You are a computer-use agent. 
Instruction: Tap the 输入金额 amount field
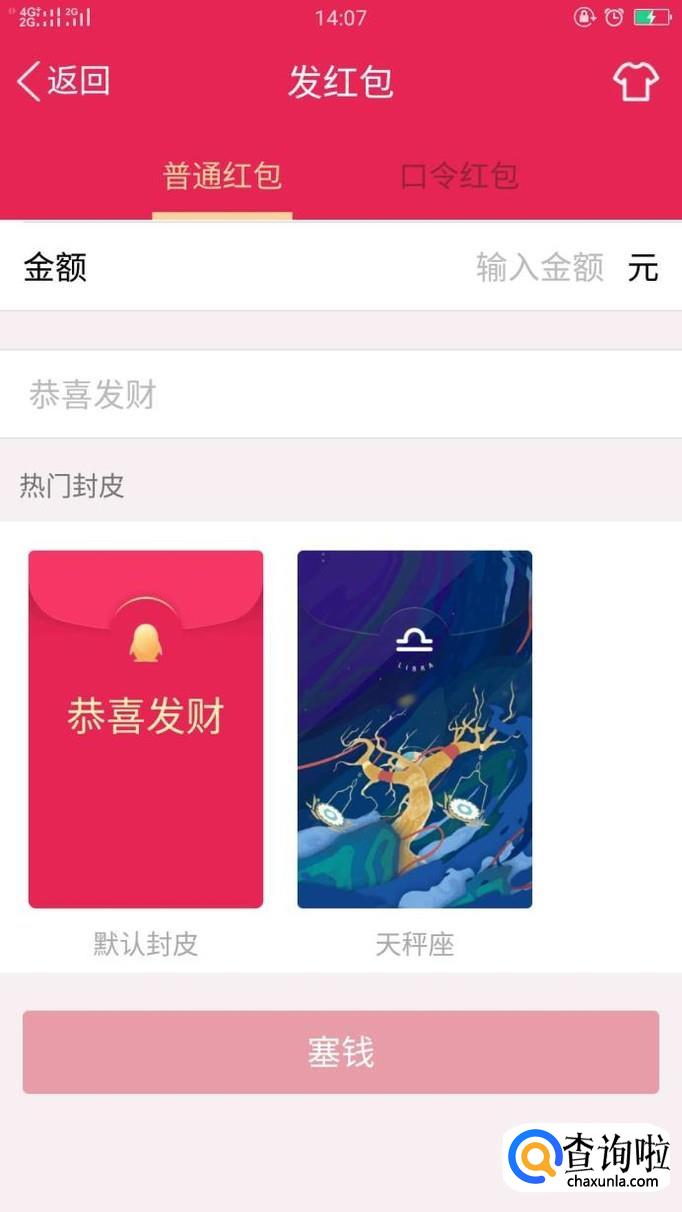[539, 268]
